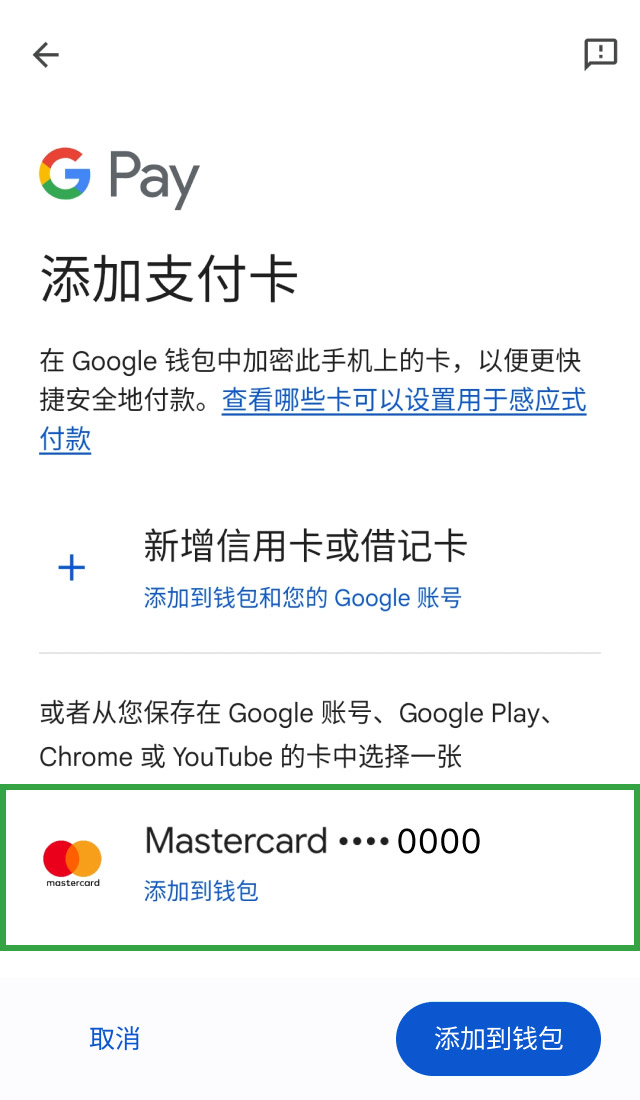The width and height of the screenshot is (640, 1100).
Task: Tap the blue 添加到钱包 button
Action: 498,1038
